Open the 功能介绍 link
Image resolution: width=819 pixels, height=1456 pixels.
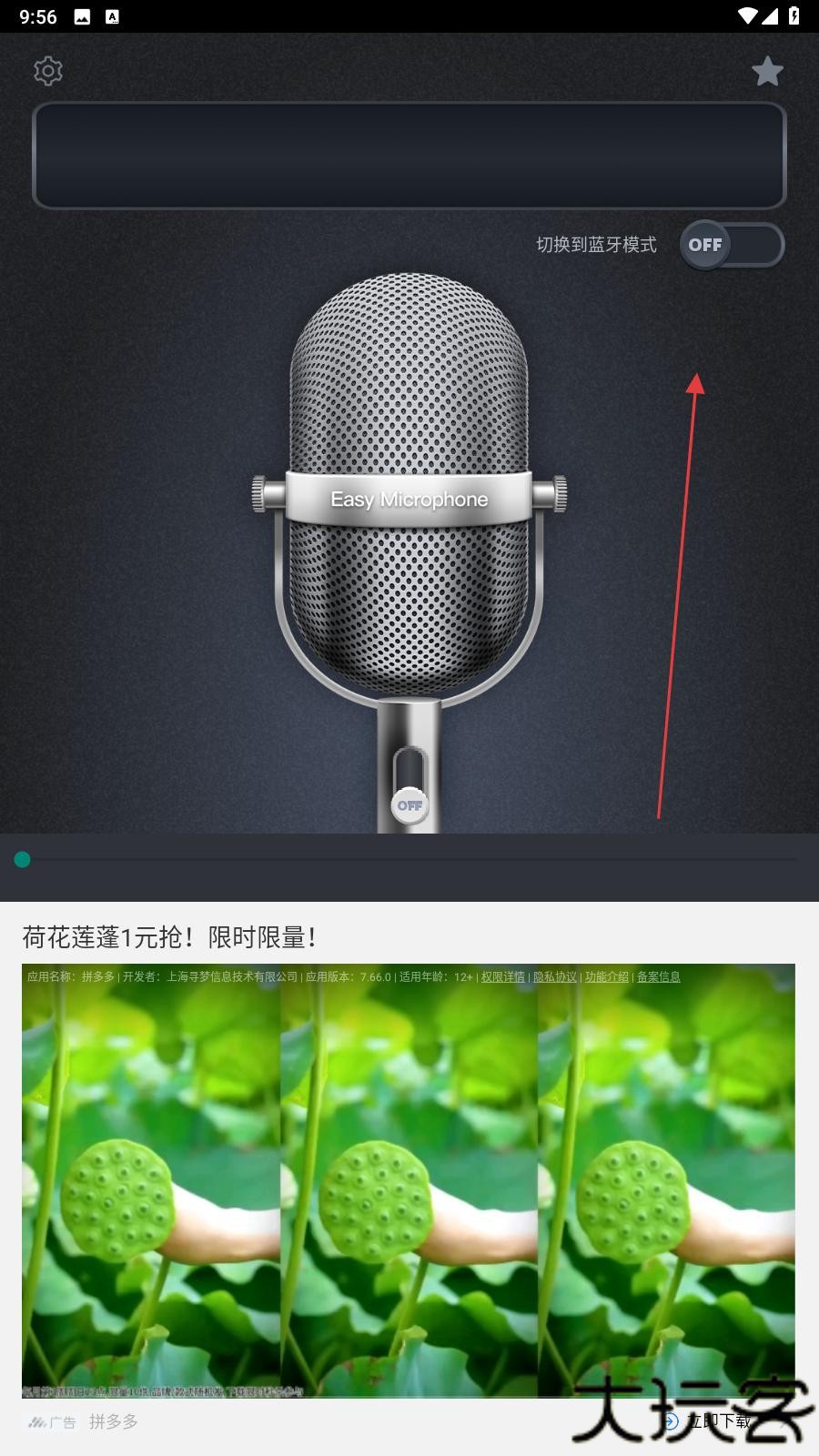[x=607, y=976]
